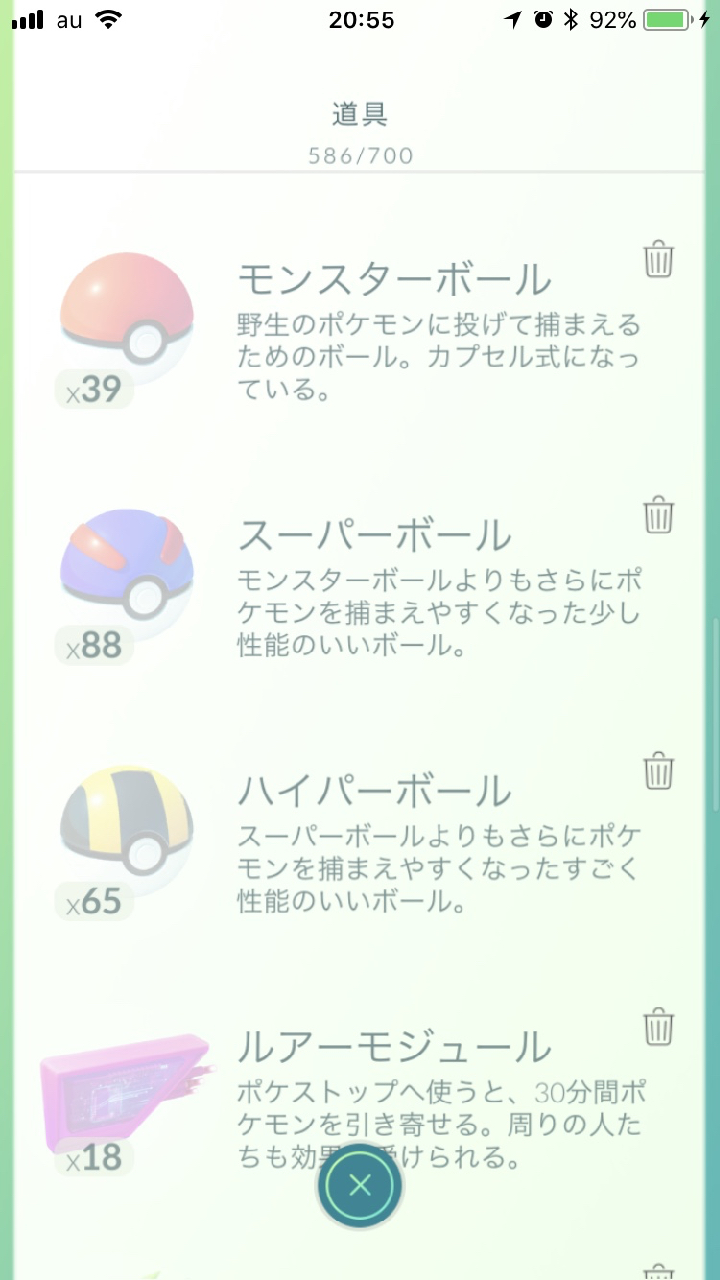This screenshot has width=720, height=1280.
Task: Tap the trash icon for スーパーボール
Action: 658,515
